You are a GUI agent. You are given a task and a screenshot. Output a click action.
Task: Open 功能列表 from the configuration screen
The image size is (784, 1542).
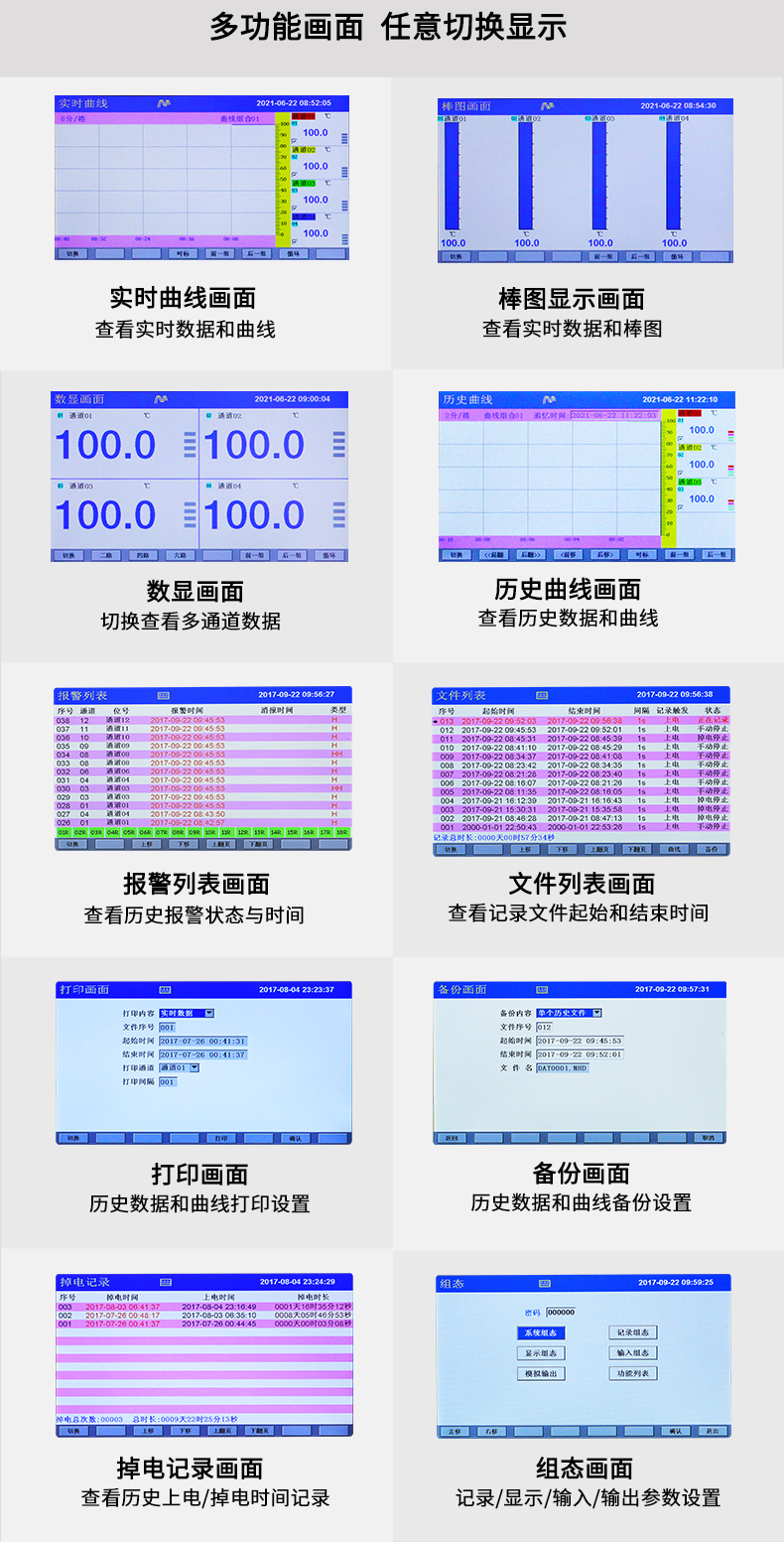tap(634, 1373)
